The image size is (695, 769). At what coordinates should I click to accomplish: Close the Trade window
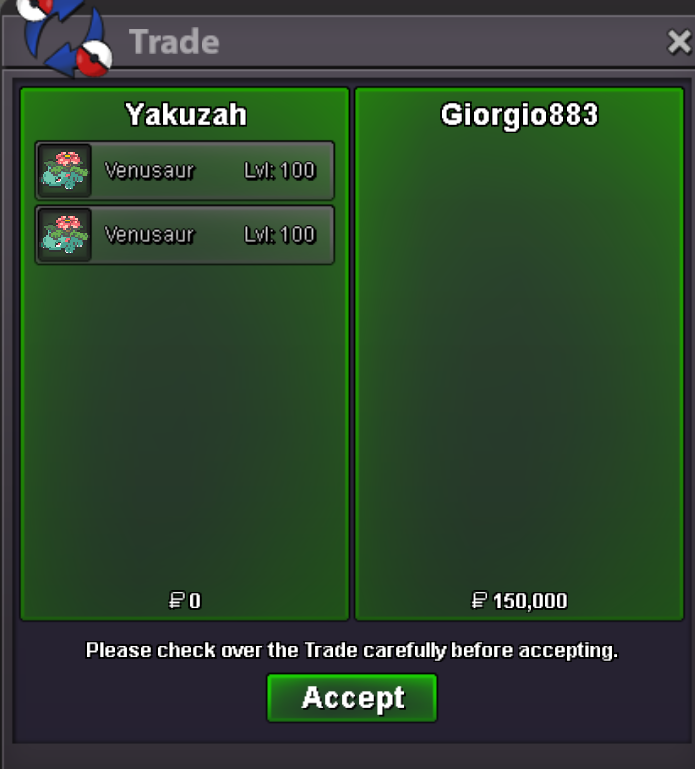pyautogui.click(x=678, y=42)
